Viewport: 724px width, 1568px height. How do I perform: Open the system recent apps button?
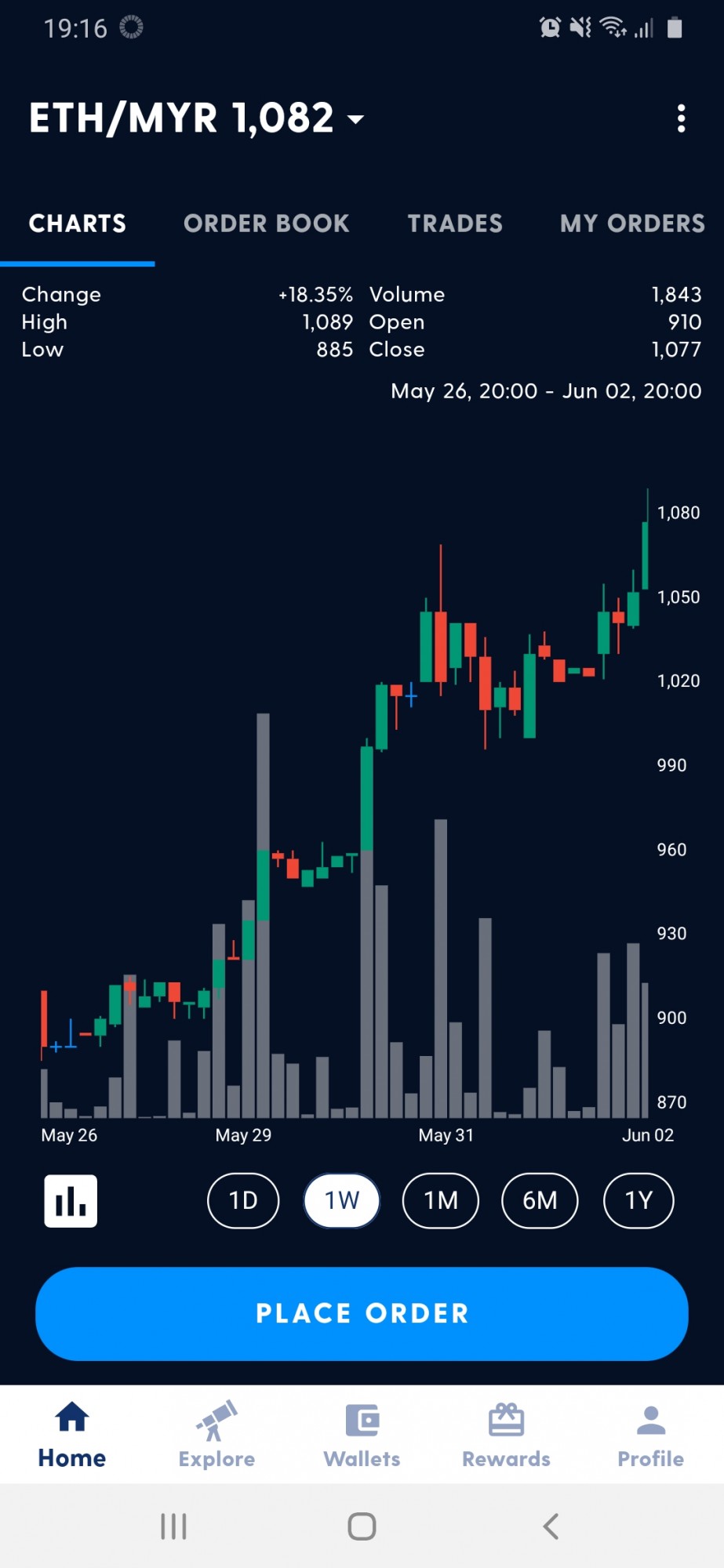pyautogui.click(x=173, y=1526)
